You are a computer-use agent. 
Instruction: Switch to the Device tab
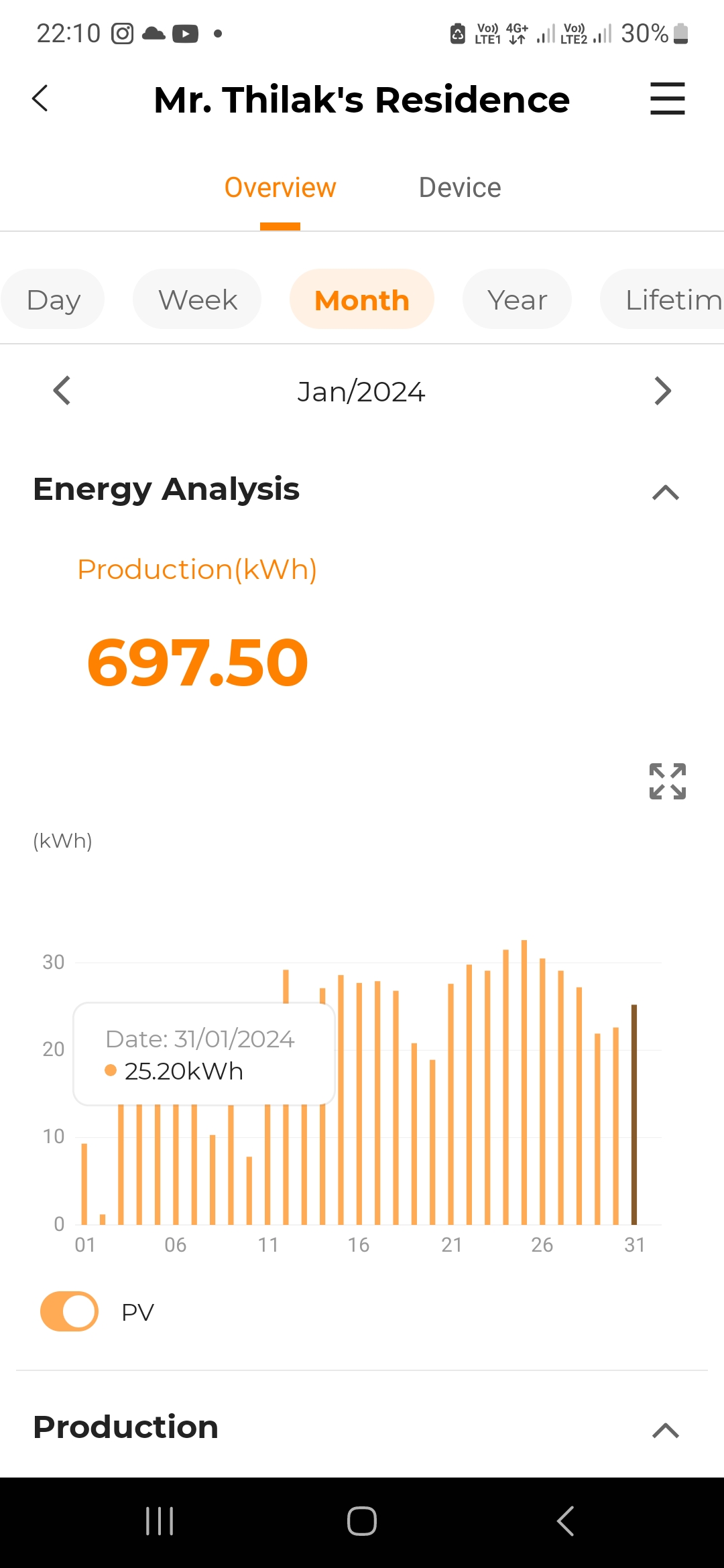click(x=460, y=188)
